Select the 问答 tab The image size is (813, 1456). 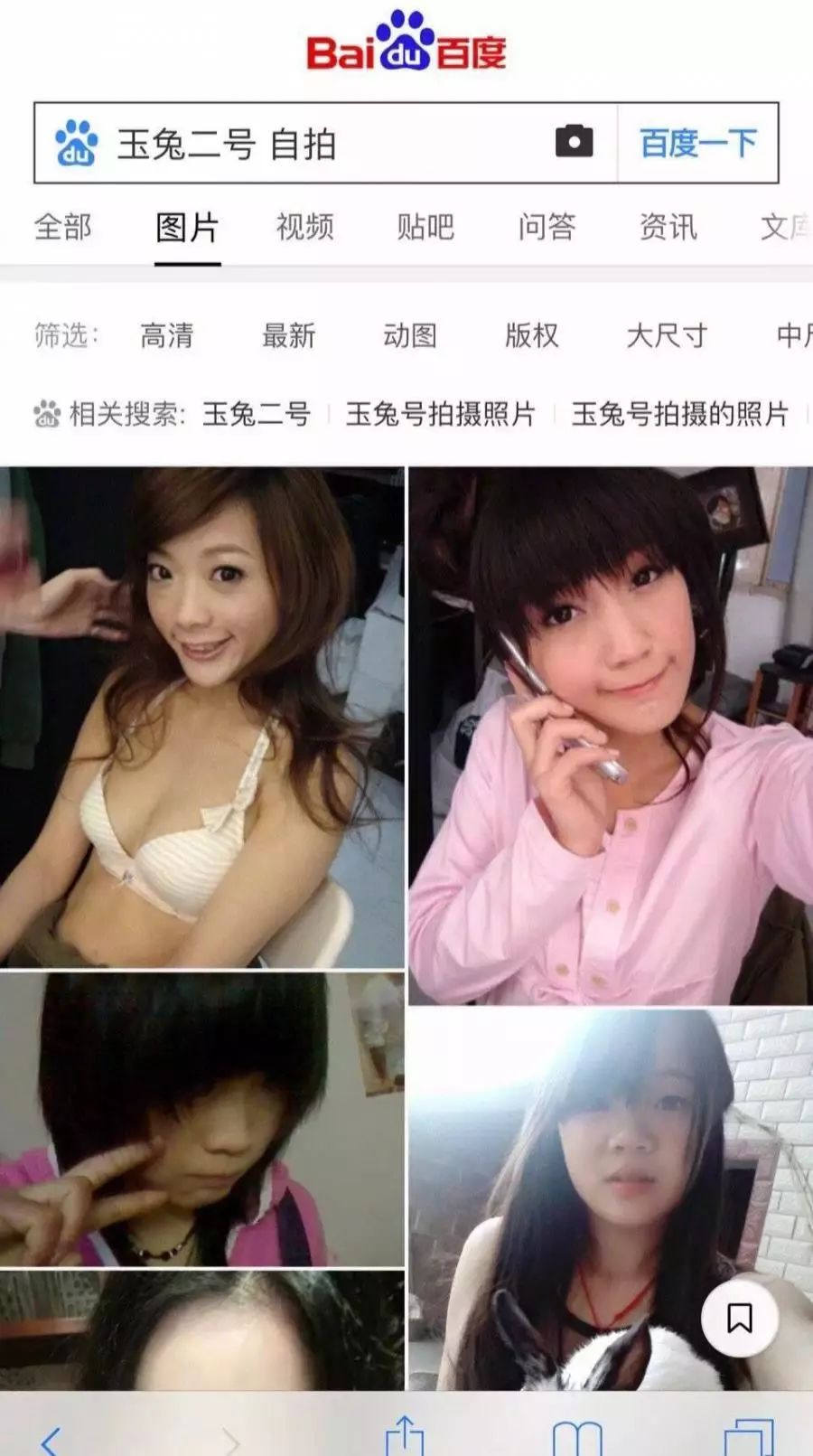[547, 227]
